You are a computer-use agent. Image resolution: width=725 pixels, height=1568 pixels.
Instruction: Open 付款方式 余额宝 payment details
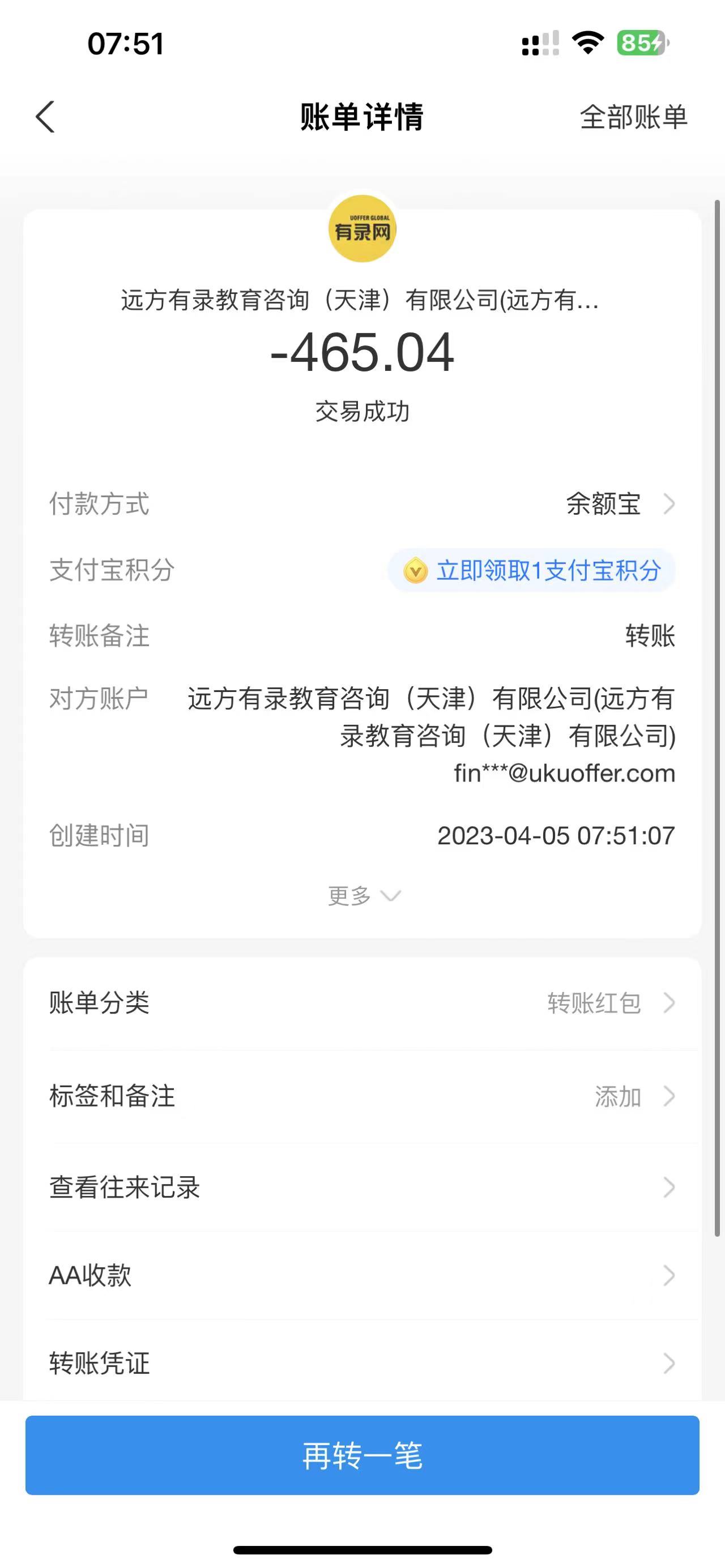click(x=620, y=504)
